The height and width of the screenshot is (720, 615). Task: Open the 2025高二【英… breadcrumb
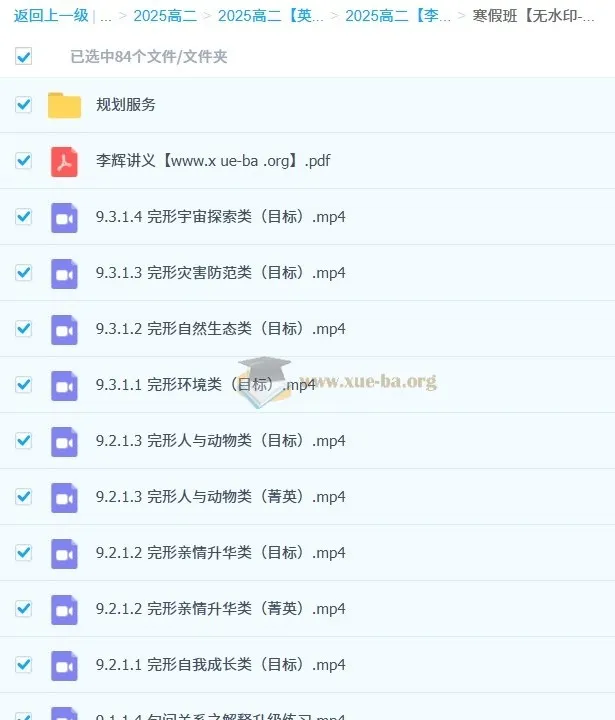click(270, 15)
